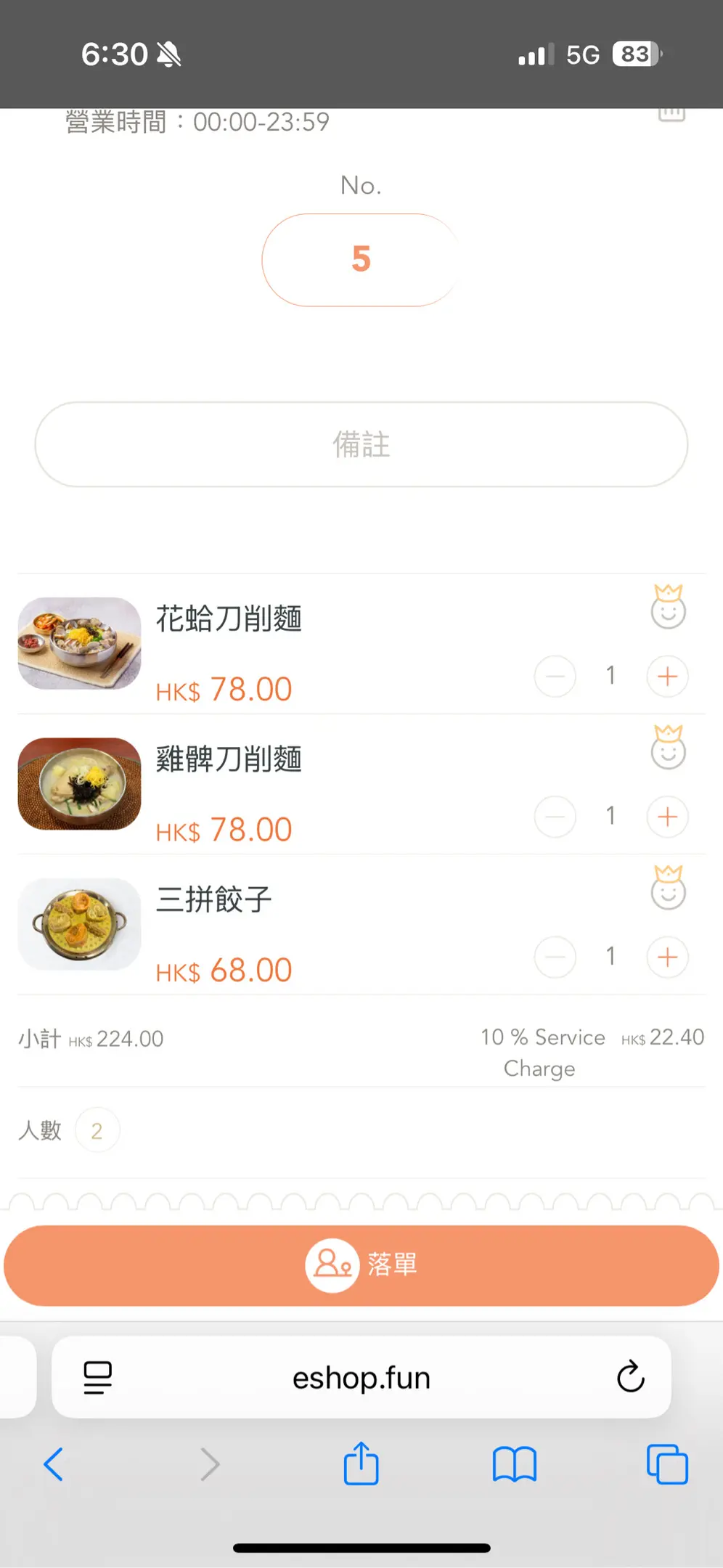Increase quantity of 花蛤刀削麵
The height and width of the screenshot is (1568, 723).
(667, 677)
